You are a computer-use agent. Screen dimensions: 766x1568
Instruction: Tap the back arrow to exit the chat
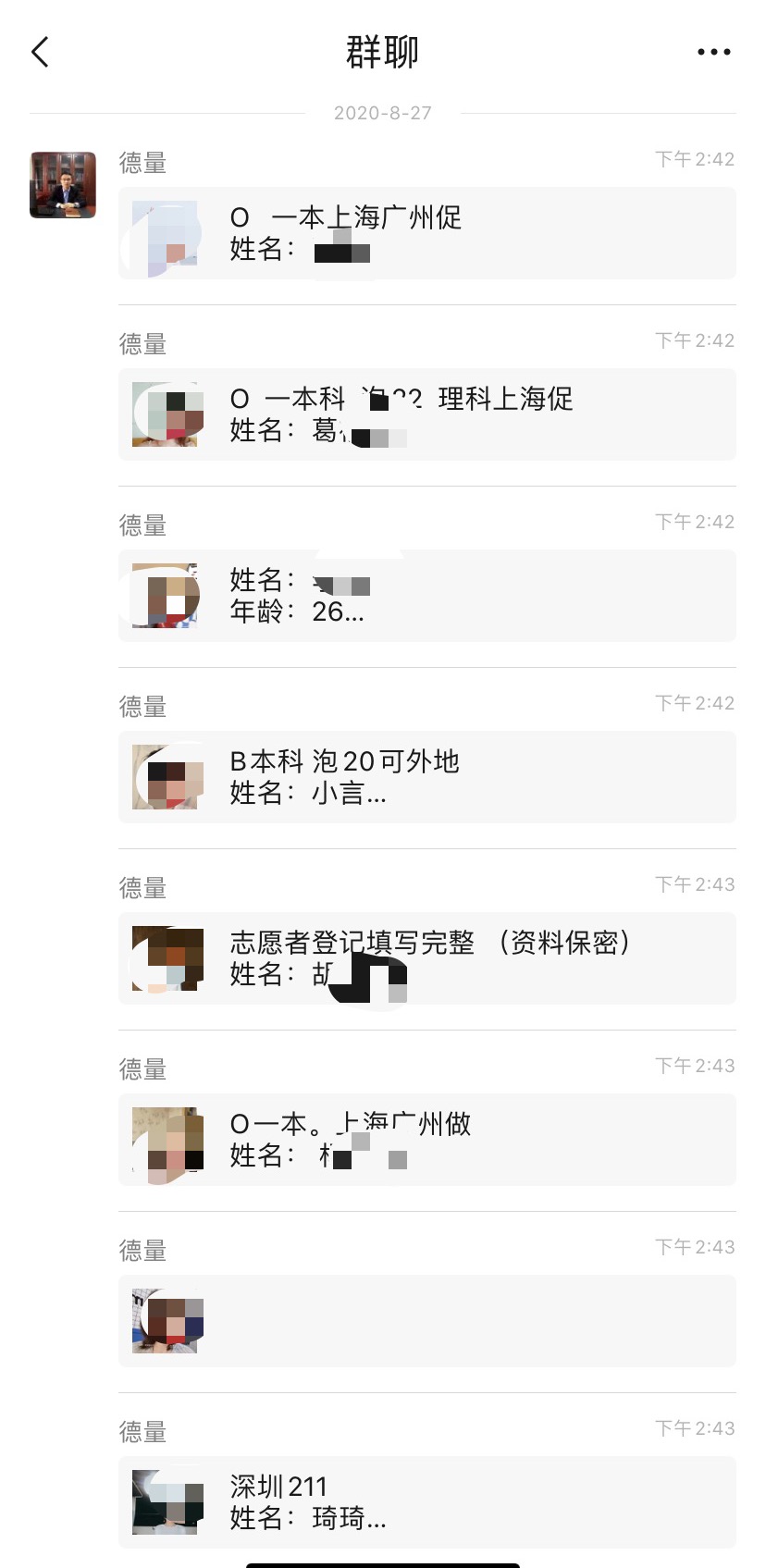point(39,53)
